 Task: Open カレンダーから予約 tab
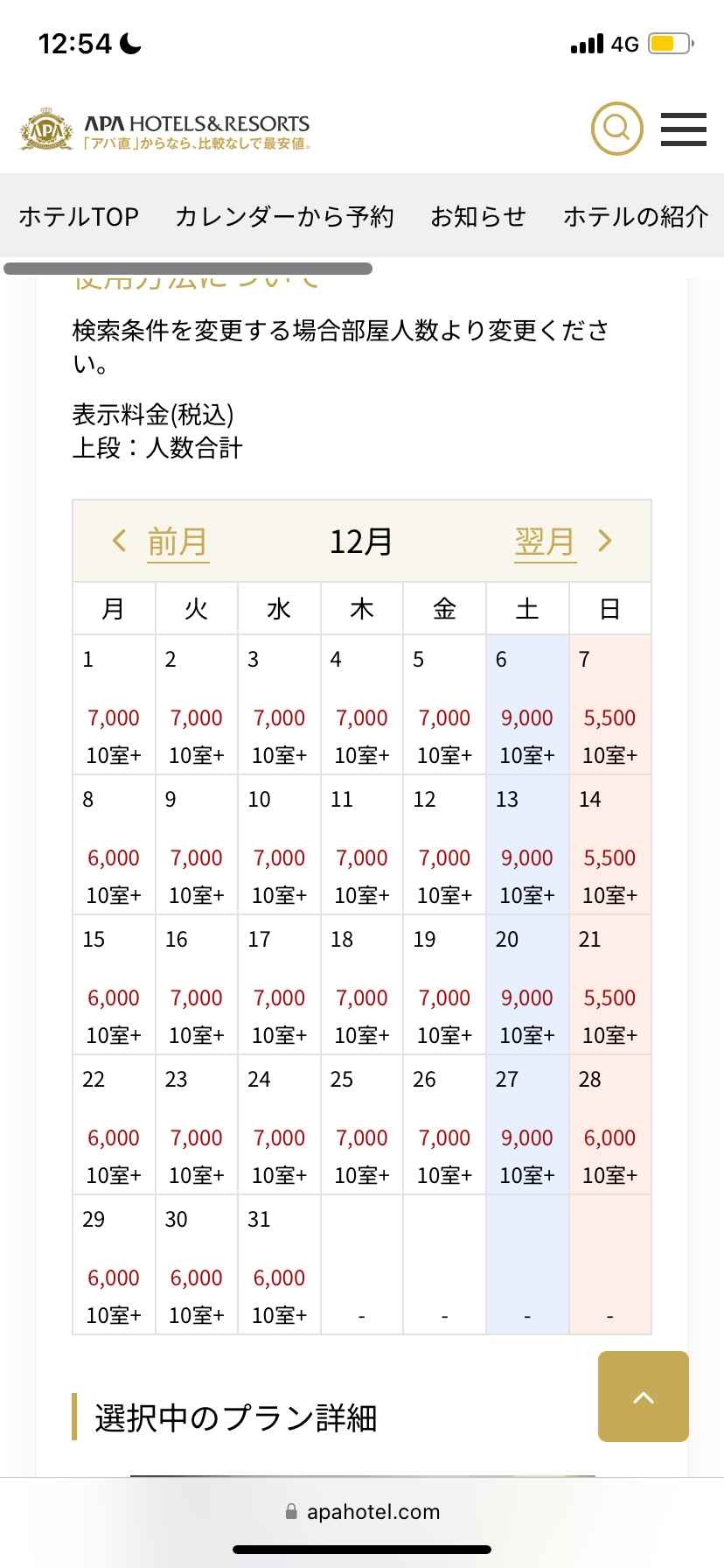284,216
